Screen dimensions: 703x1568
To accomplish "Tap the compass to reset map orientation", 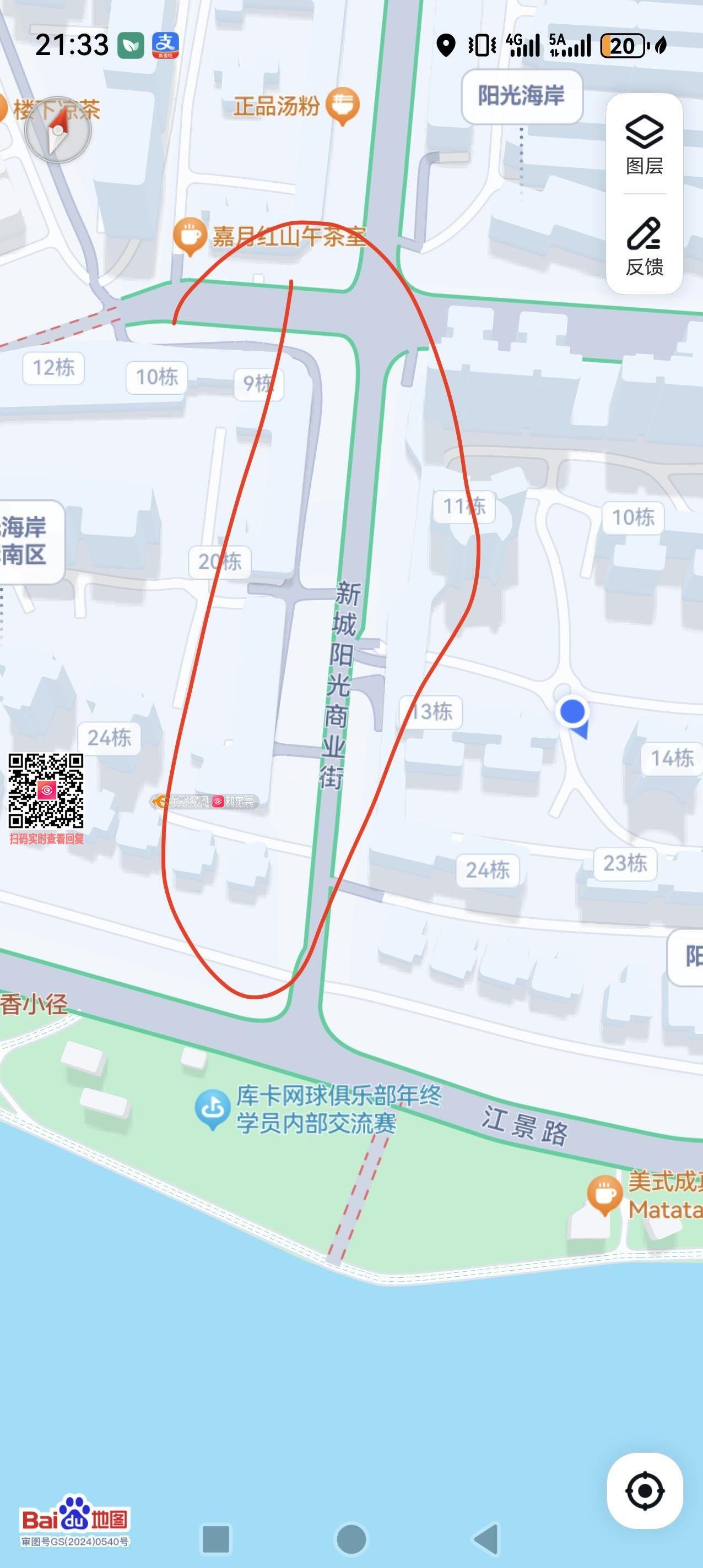I will point(58,130).
